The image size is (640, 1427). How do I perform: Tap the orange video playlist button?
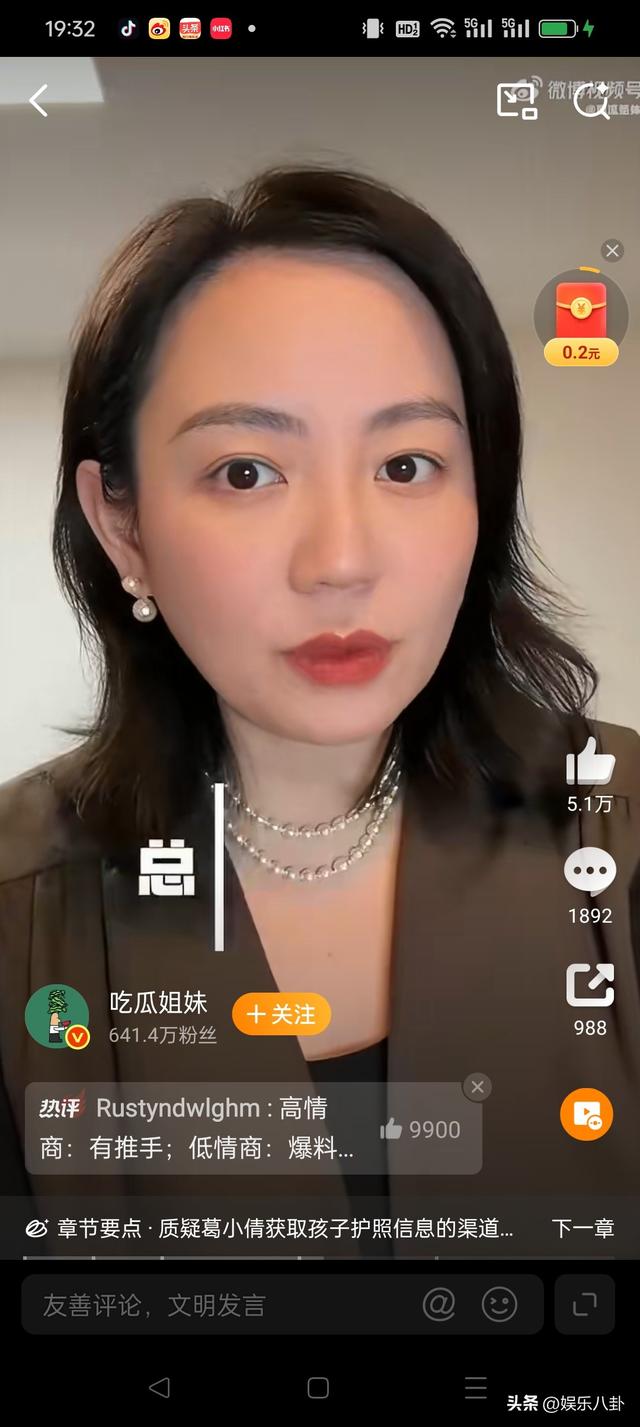coord(586,1114)
